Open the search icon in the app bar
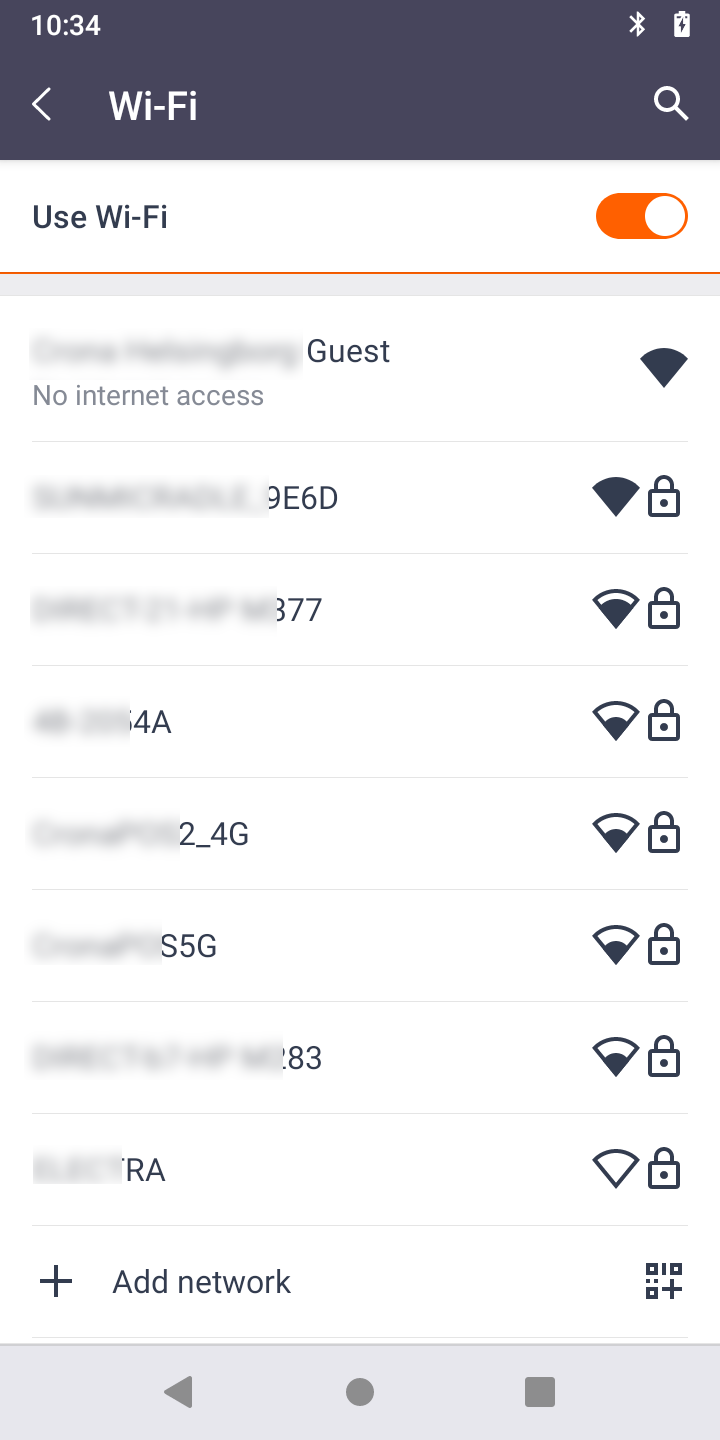Image resolution: width=720 pixels, height=1440 pixels. [x=670, y=104]
